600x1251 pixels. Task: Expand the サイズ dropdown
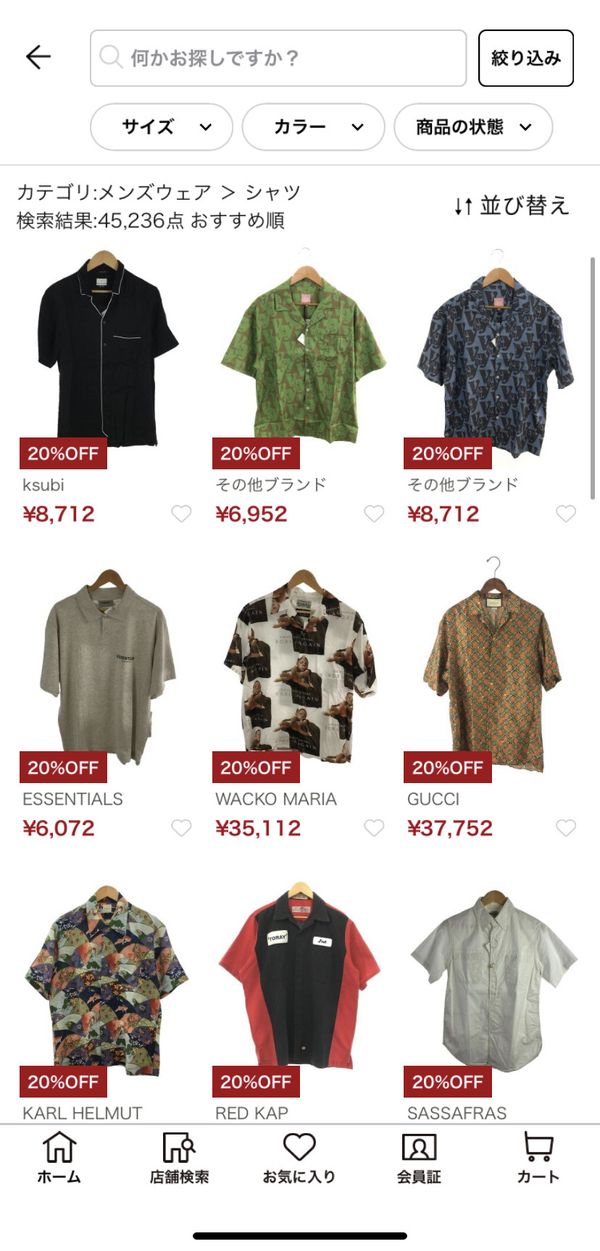[x=161, y=127]
